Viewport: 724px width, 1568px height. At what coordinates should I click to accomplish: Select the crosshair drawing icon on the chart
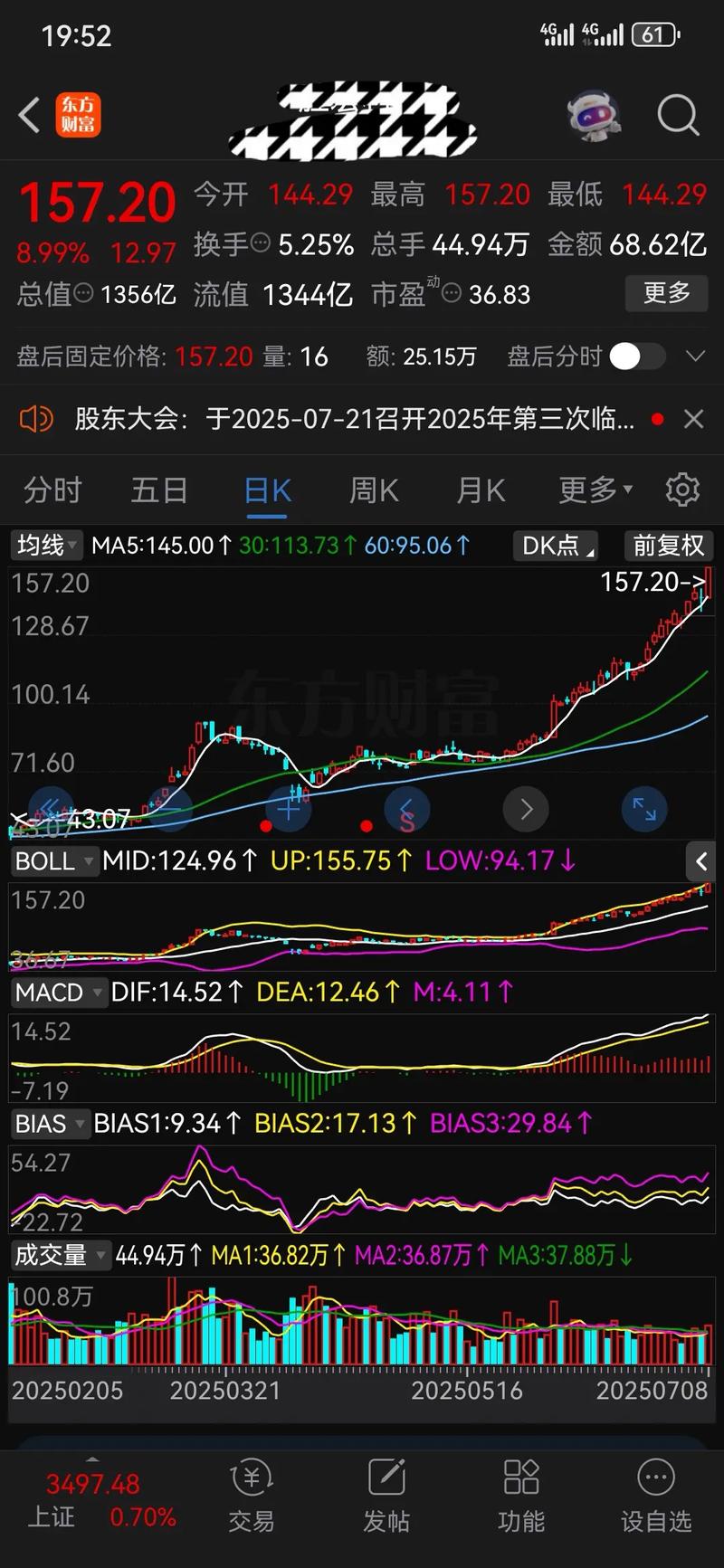tap(288, 810)
